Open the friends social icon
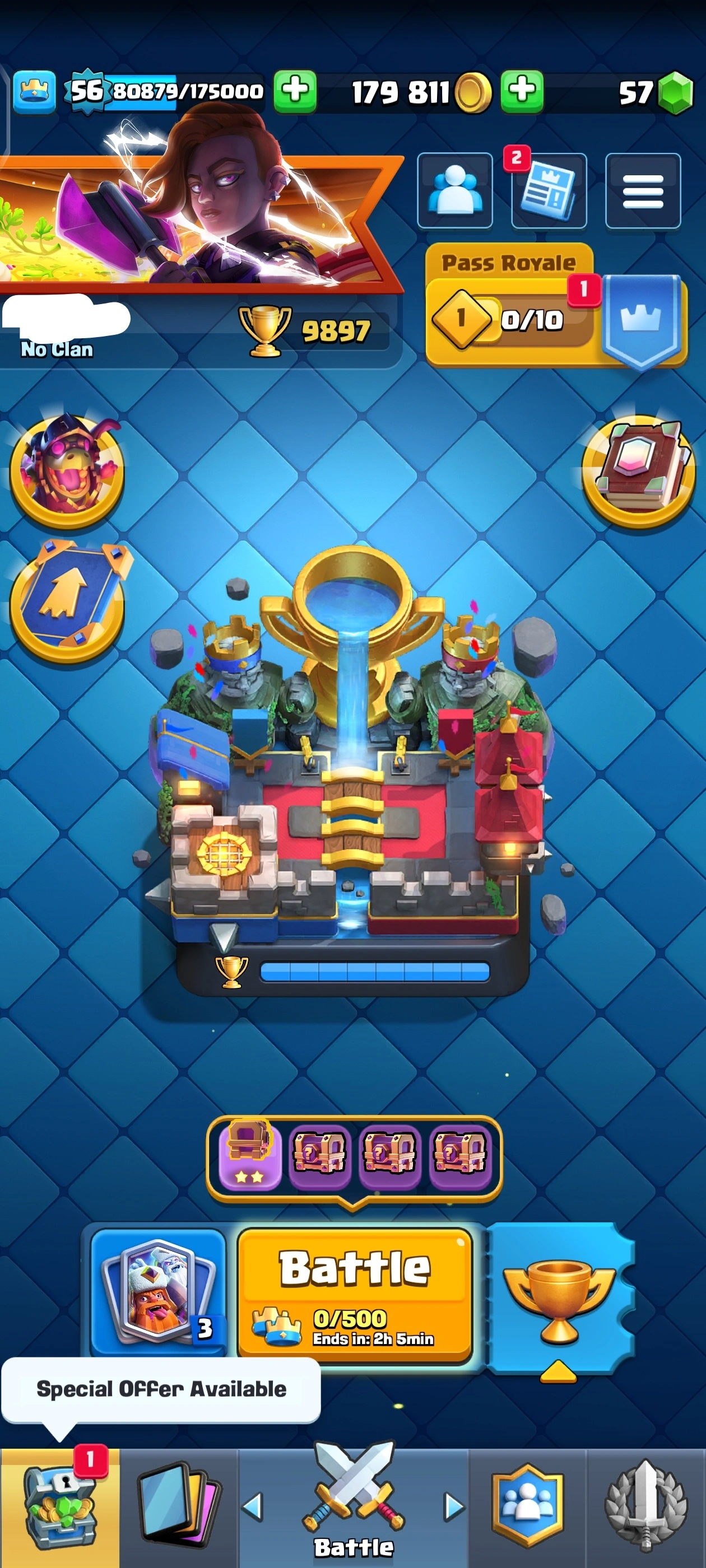Screen dimensions: 706x1568 point(454,191)
